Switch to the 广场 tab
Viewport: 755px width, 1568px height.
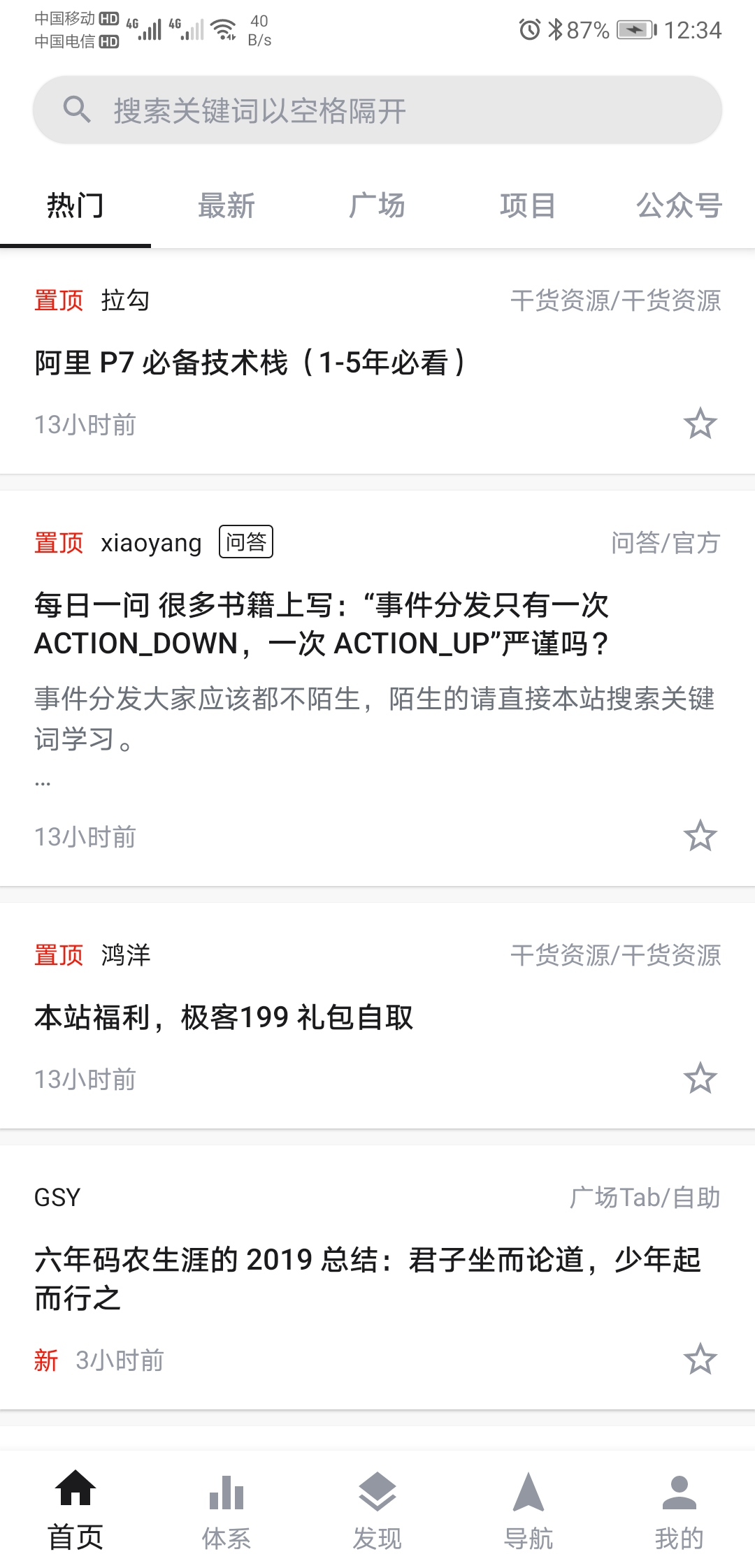[377, 206]
